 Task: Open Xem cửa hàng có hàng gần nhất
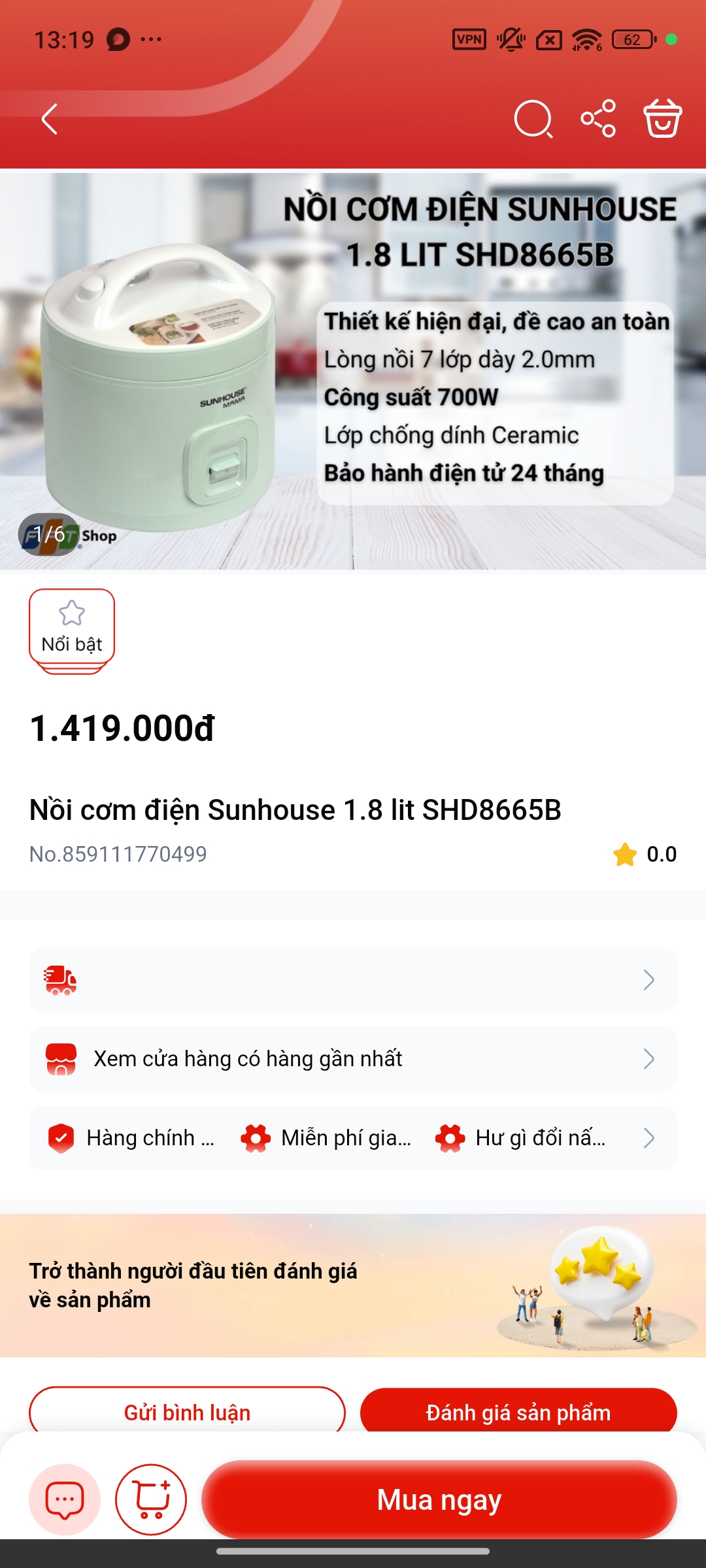point(353,1059)
